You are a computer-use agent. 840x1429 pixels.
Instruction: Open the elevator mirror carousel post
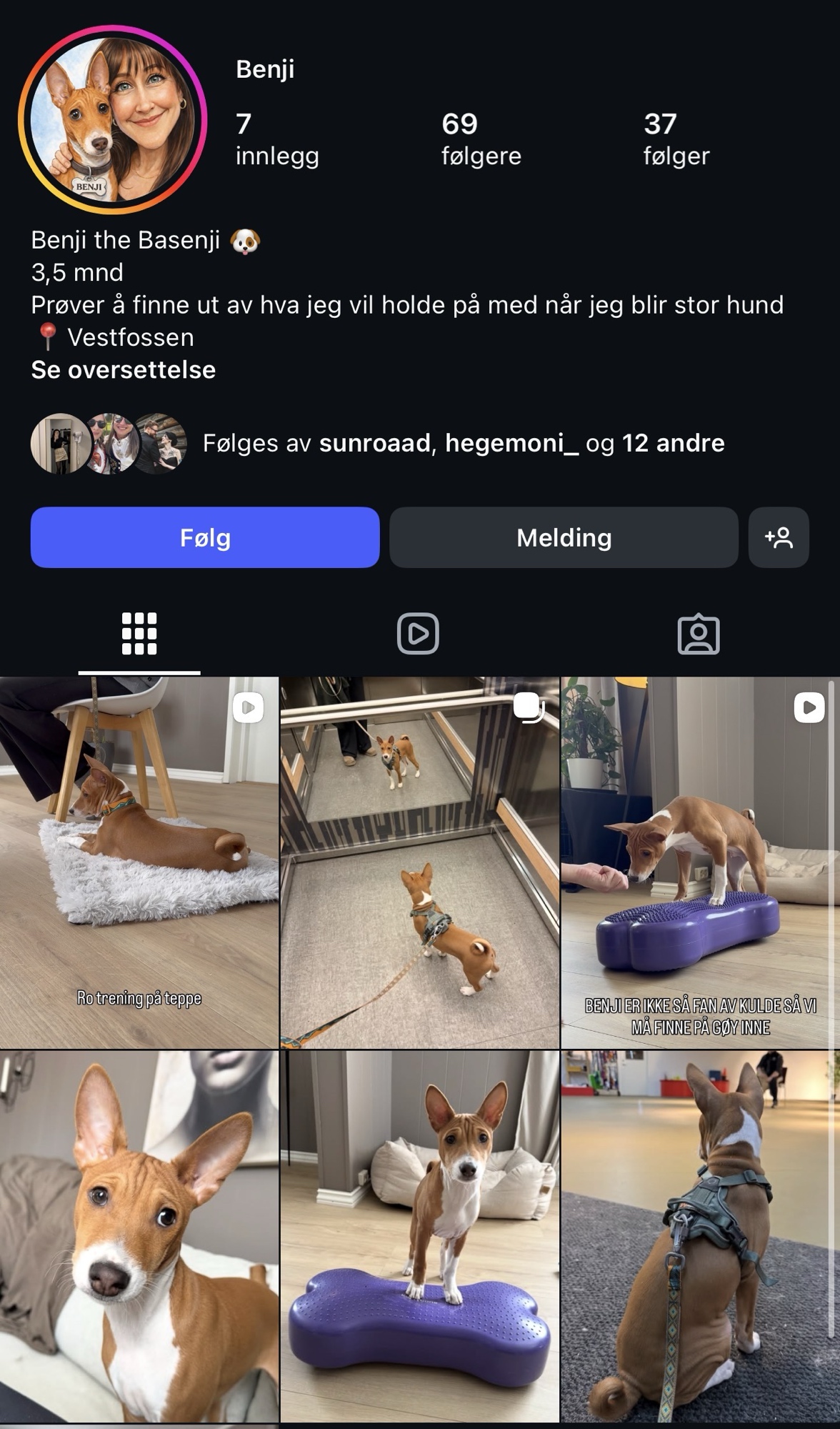coord(419,862)
